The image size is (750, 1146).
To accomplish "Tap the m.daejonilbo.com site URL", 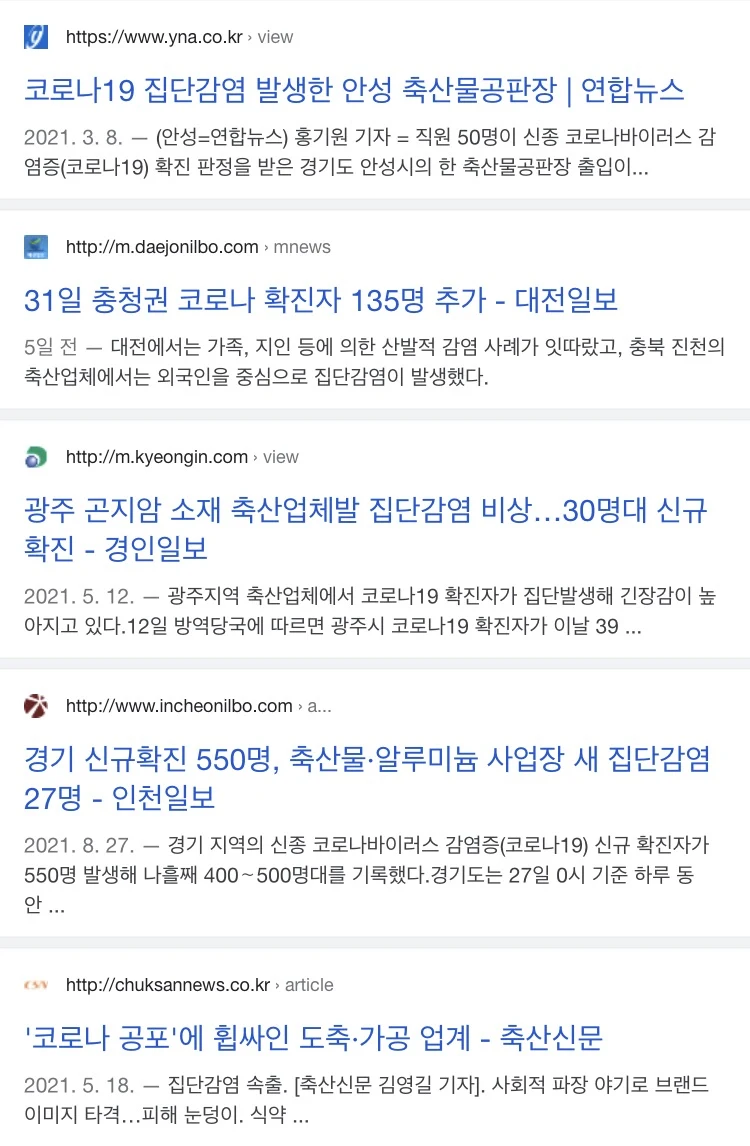I will 198,247.
